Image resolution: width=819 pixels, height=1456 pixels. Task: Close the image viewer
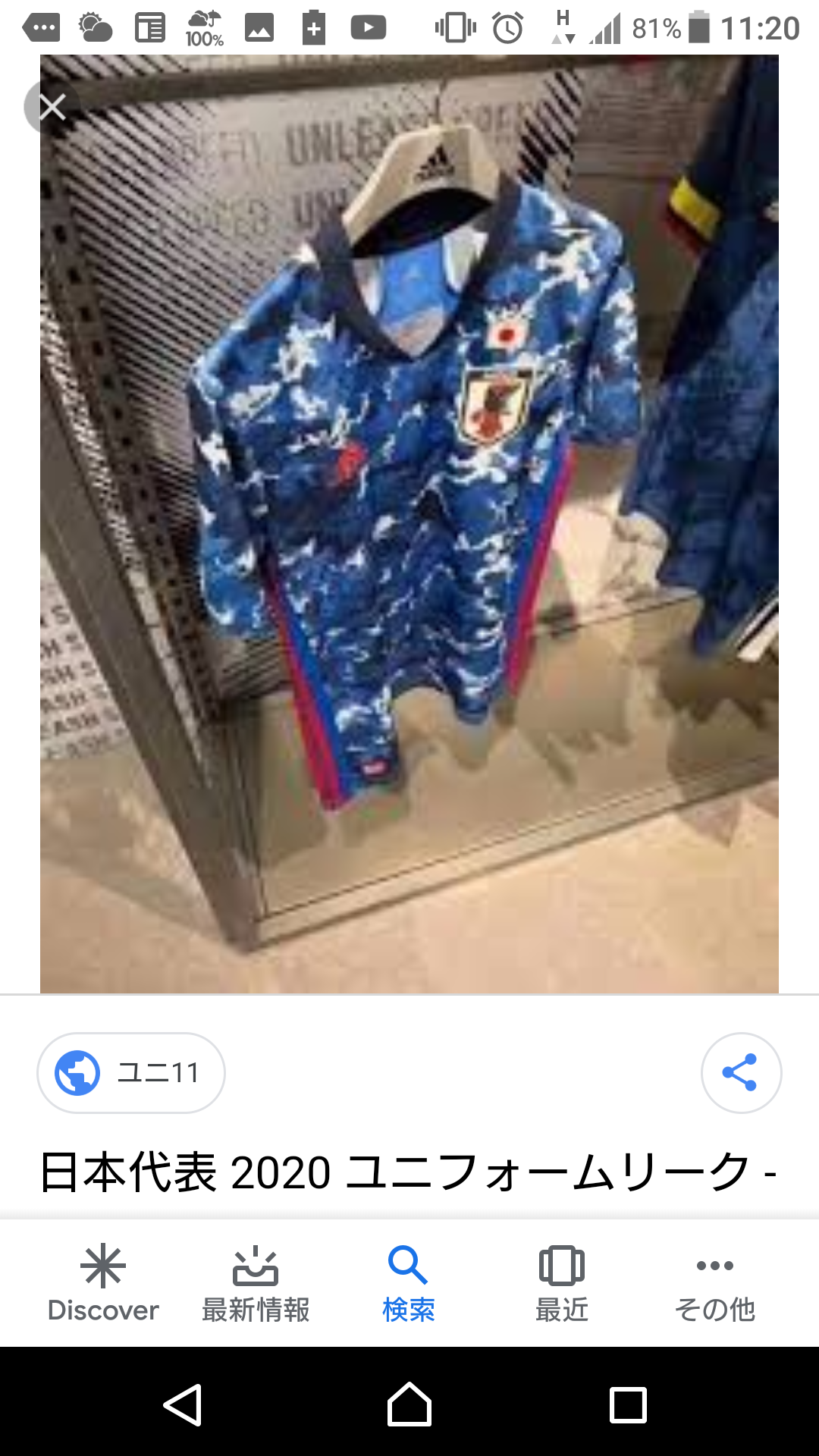point(52,107)
